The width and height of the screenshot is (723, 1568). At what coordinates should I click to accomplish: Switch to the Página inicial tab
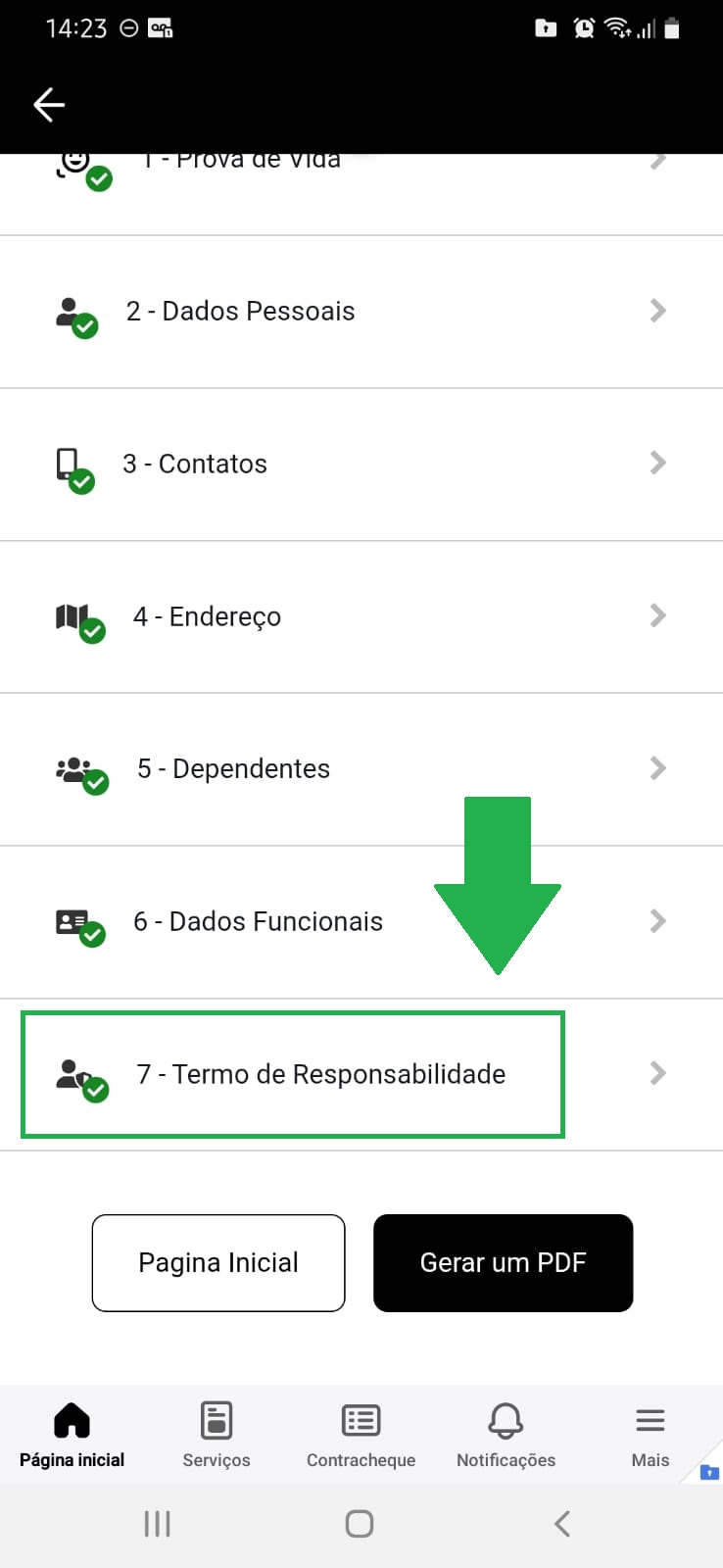[x=72, y=1435]
